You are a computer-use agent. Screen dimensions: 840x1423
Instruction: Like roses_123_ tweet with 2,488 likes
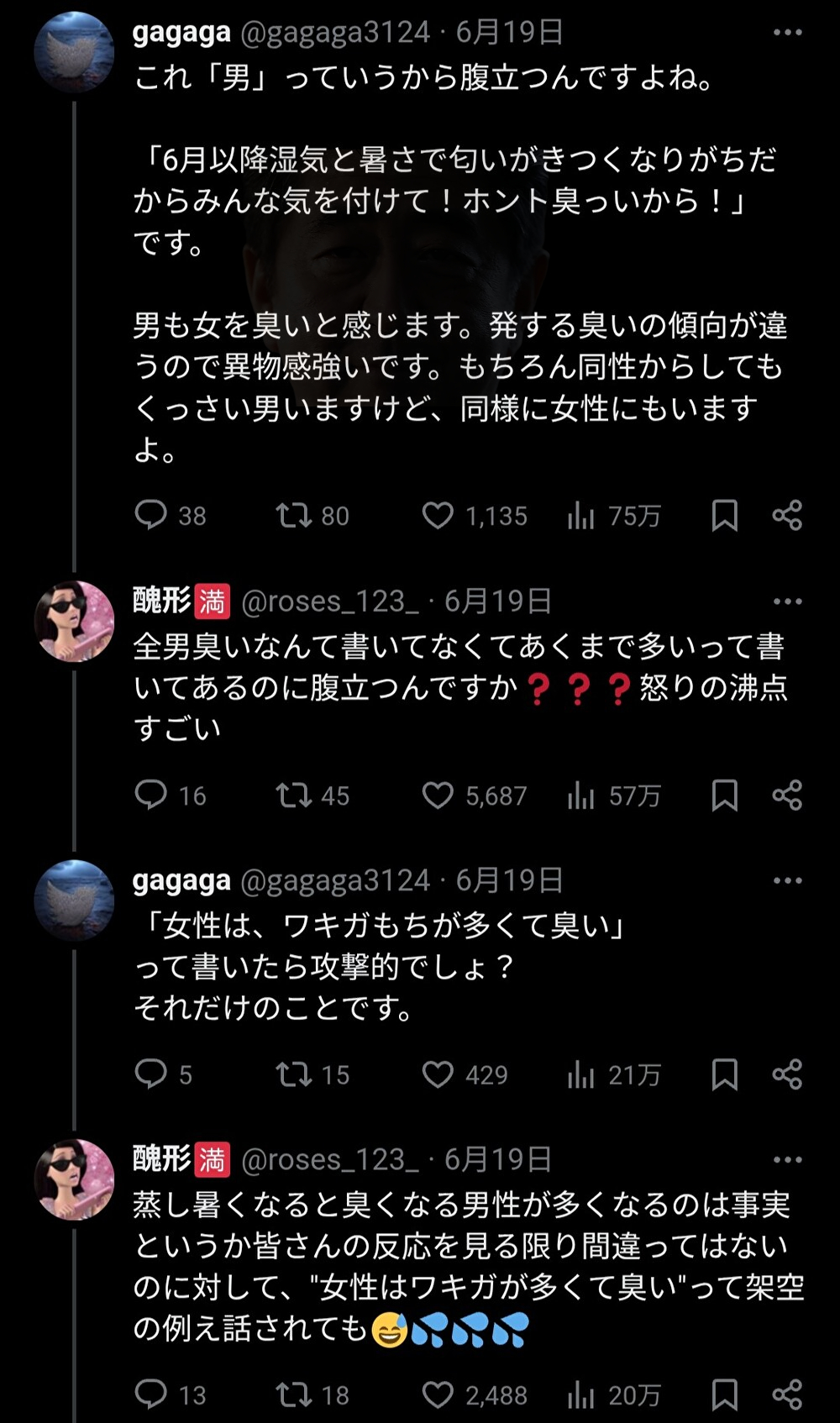pos(438,1394)
